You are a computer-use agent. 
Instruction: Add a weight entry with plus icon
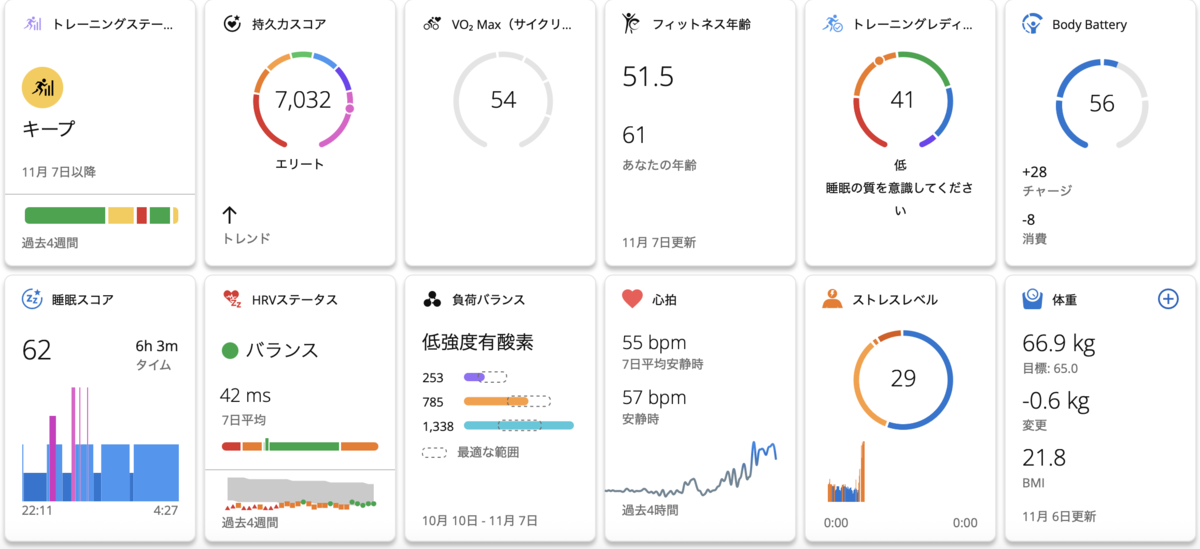(x=1167, y=298)
